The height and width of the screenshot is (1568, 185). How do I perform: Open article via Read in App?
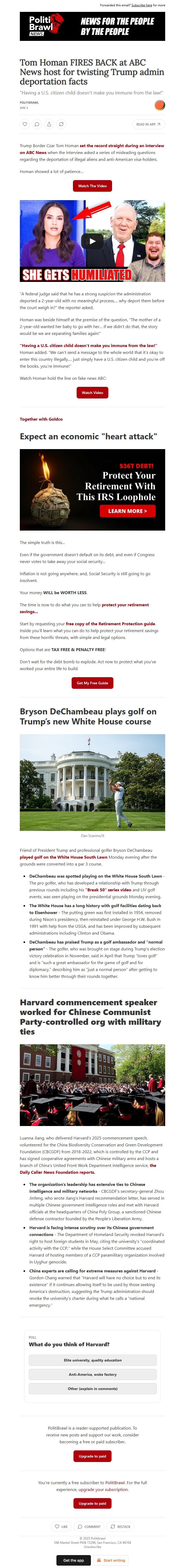point(148,124)
